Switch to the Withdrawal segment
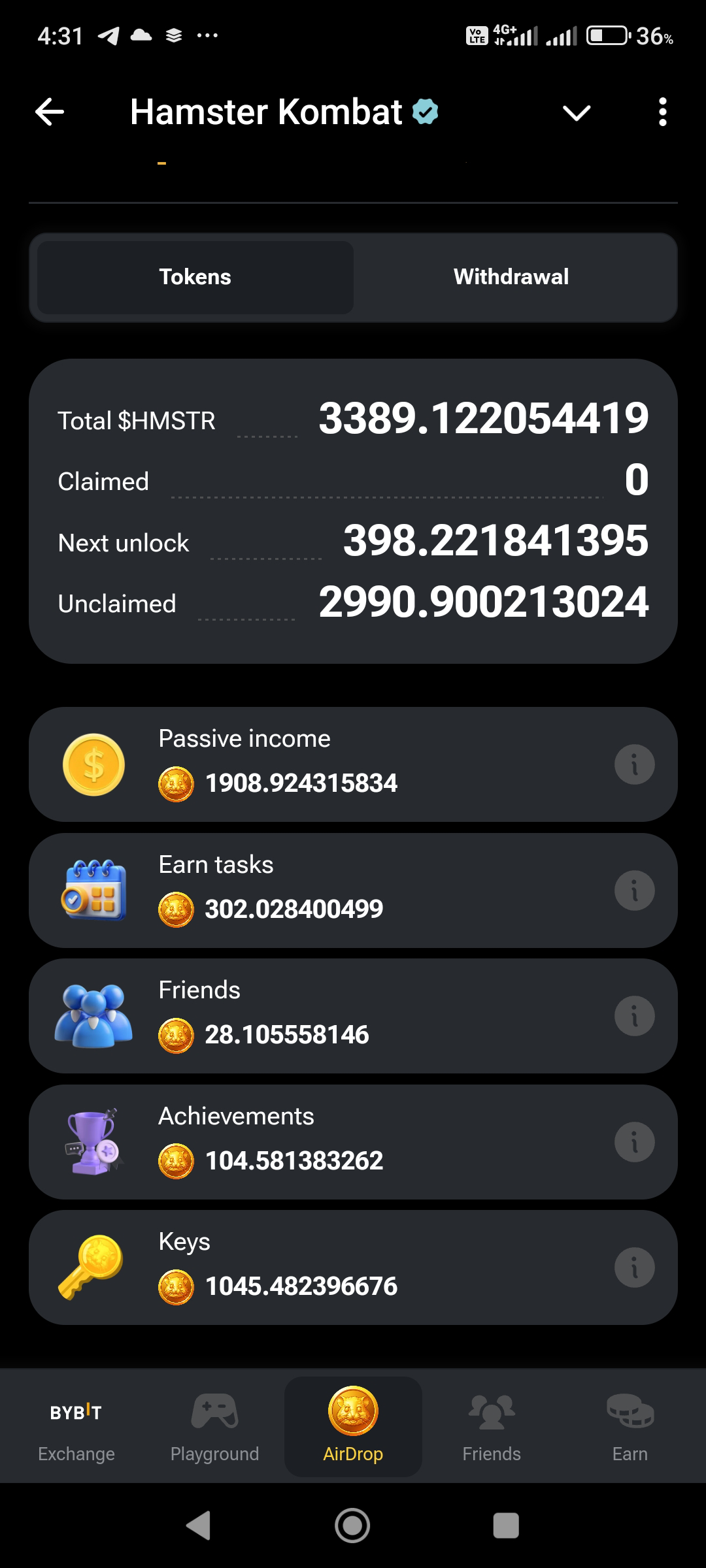The height and width of the screenshot is (1568, 706). 511,277
